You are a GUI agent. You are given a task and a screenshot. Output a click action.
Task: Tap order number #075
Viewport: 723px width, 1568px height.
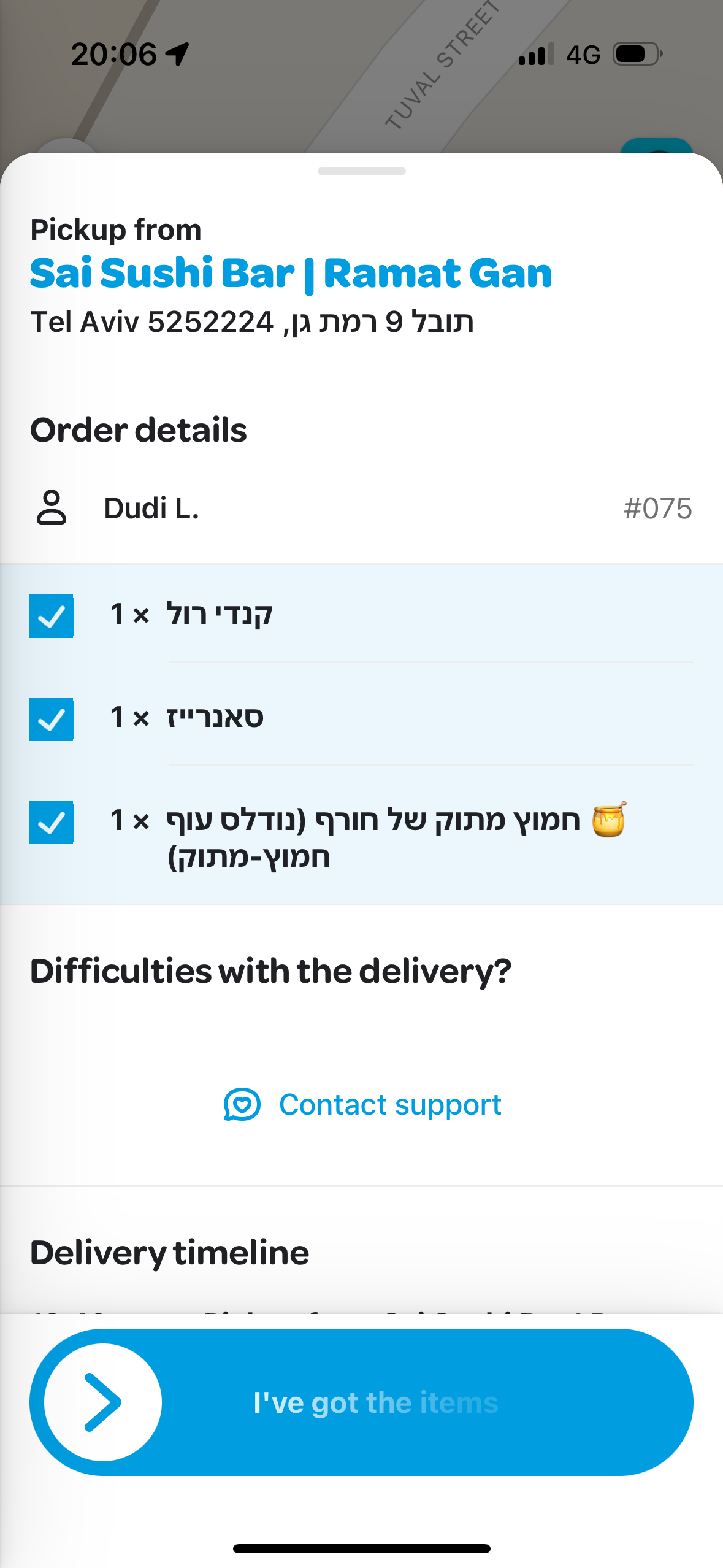657,508
